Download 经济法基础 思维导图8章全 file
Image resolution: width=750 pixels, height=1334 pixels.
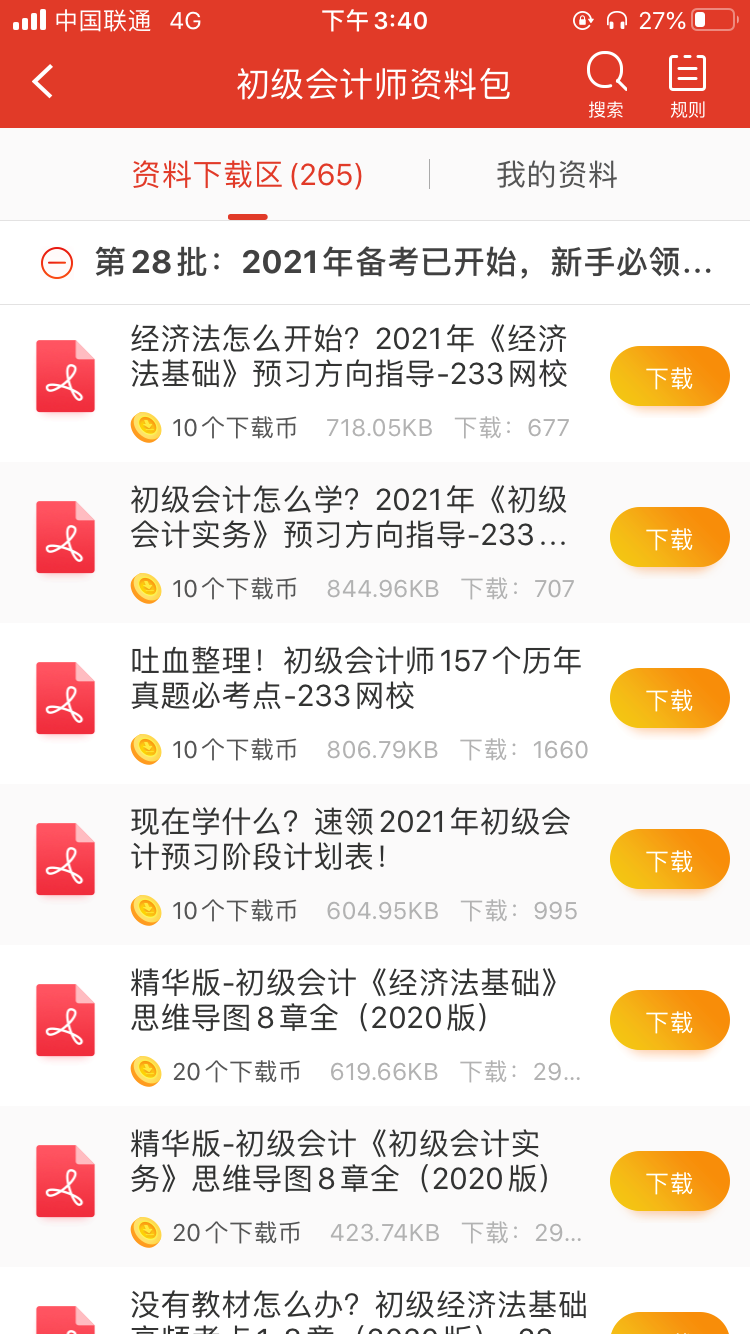(x=670, y=1021)
